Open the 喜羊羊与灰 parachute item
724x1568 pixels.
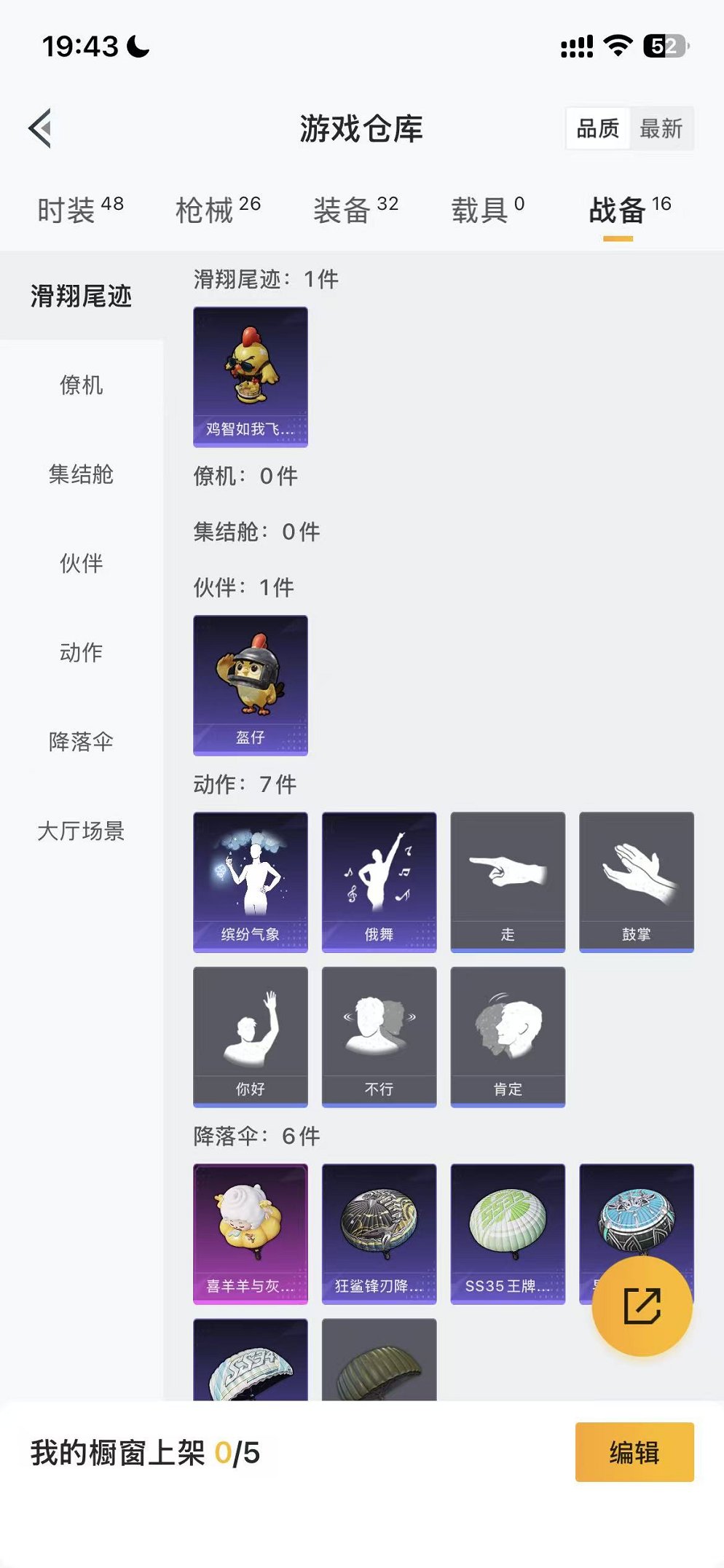(250, 1231)
